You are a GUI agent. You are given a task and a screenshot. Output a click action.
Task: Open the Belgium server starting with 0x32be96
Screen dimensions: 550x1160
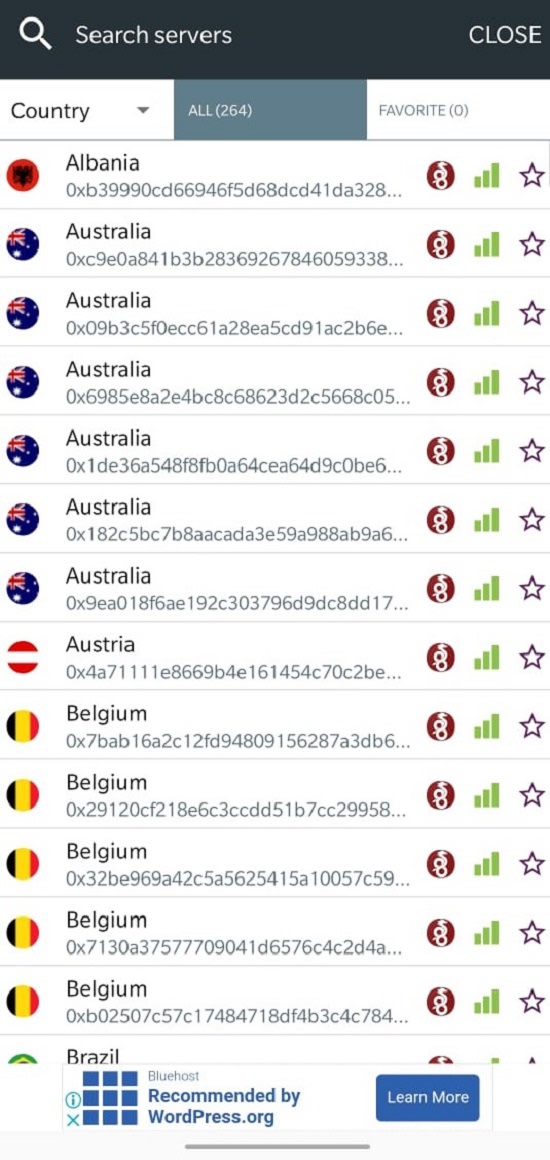(275, 863)
